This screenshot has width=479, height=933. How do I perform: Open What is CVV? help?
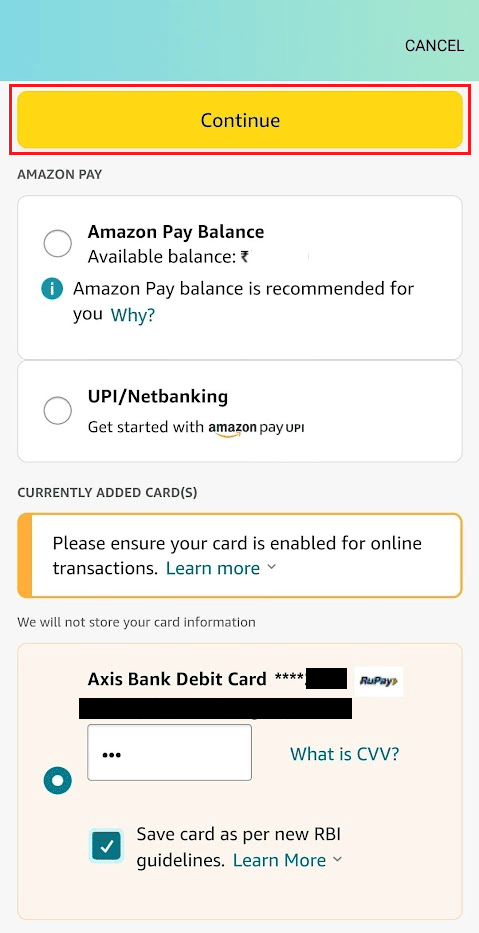click(345, 754)
